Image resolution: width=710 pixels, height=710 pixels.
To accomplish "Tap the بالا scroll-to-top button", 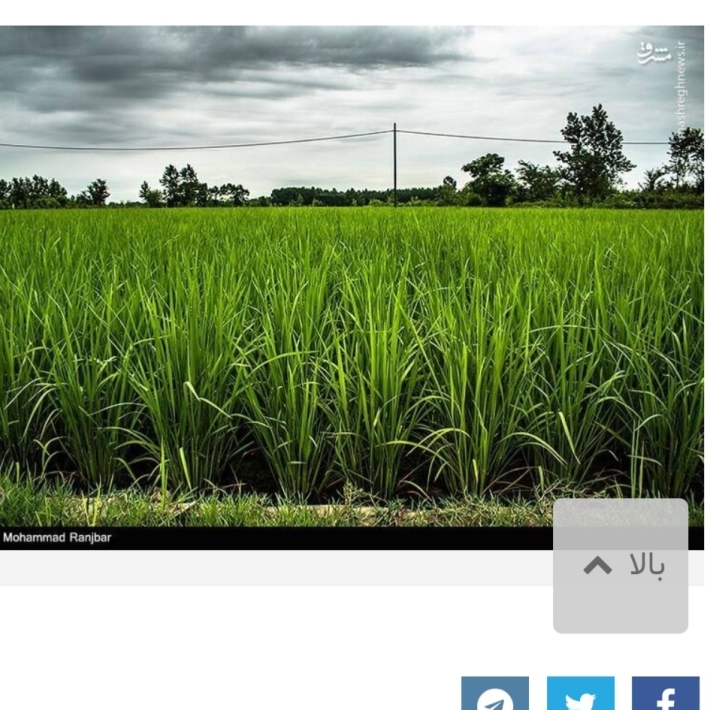I will (621, 566).
